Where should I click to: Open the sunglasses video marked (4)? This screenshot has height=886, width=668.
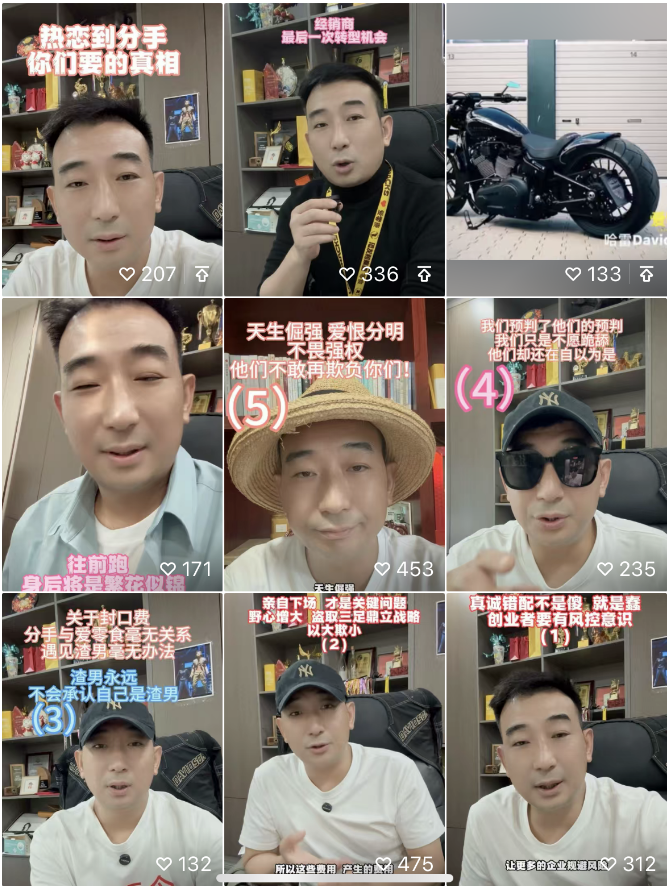coord(556,444)
